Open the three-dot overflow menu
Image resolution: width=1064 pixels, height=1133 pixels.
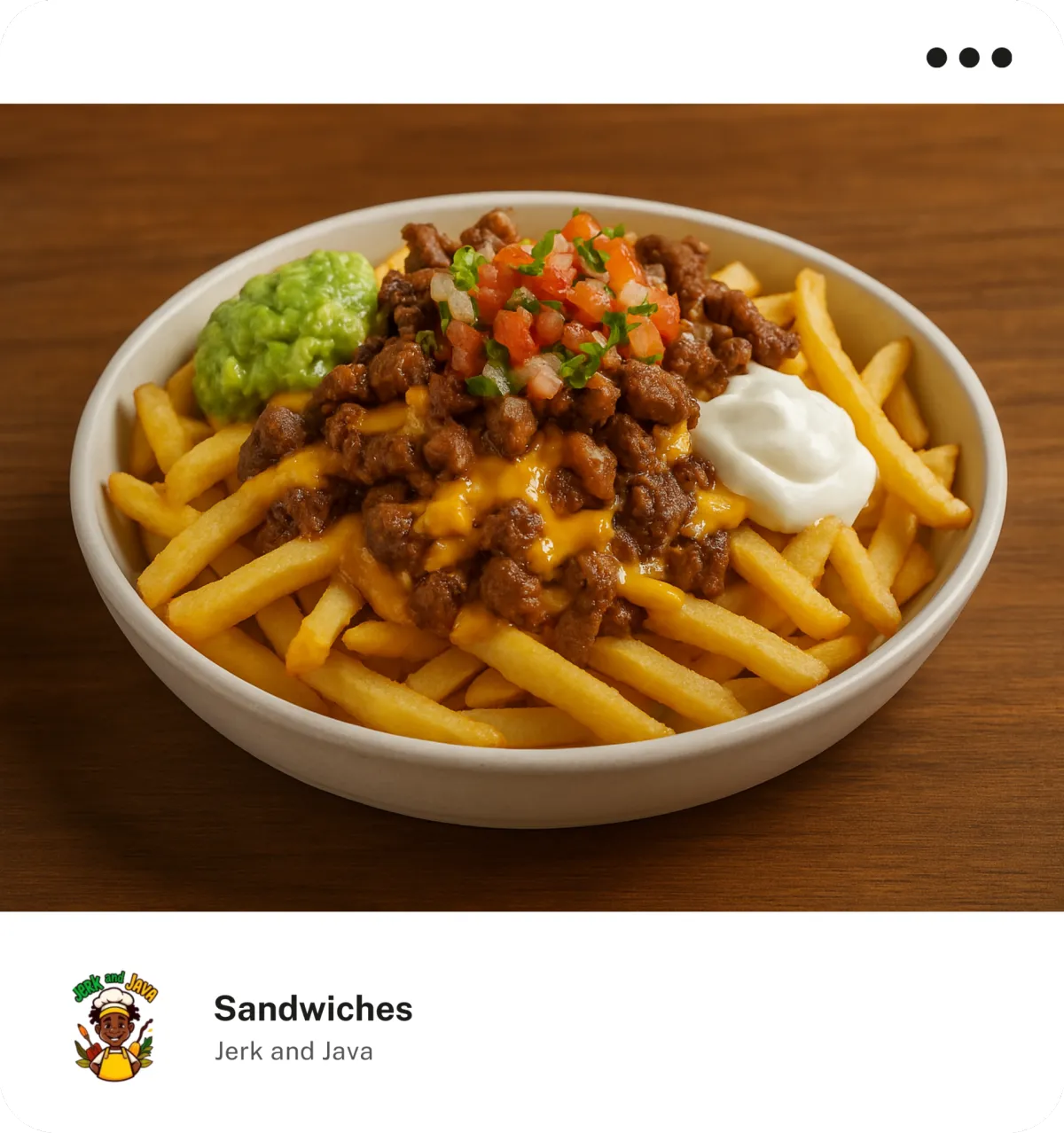point(968,58)
